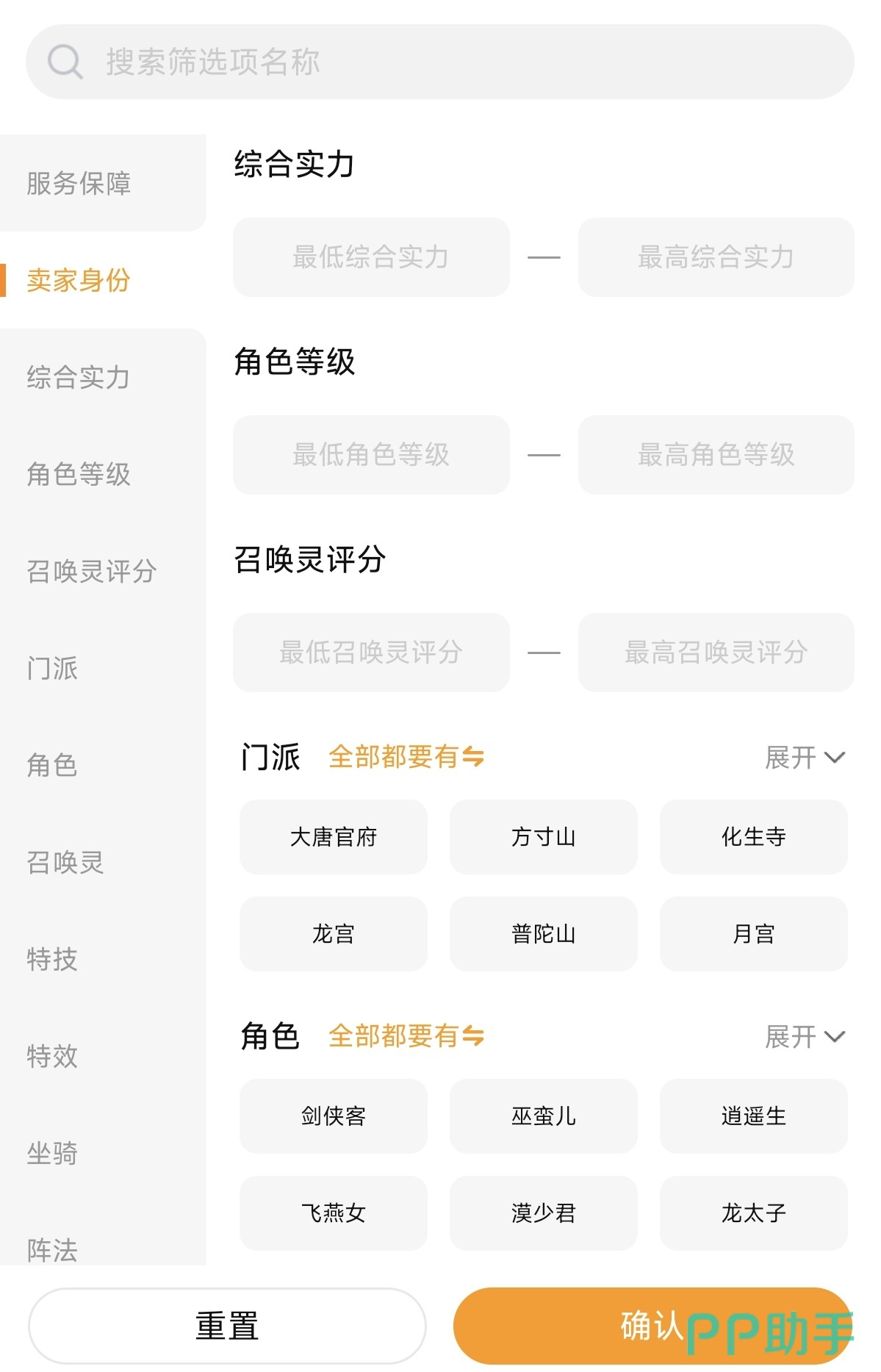The height and width of the screenshot is (1372, 881).
Task: Expand the 门派 options list
Action: coord(805,757)
